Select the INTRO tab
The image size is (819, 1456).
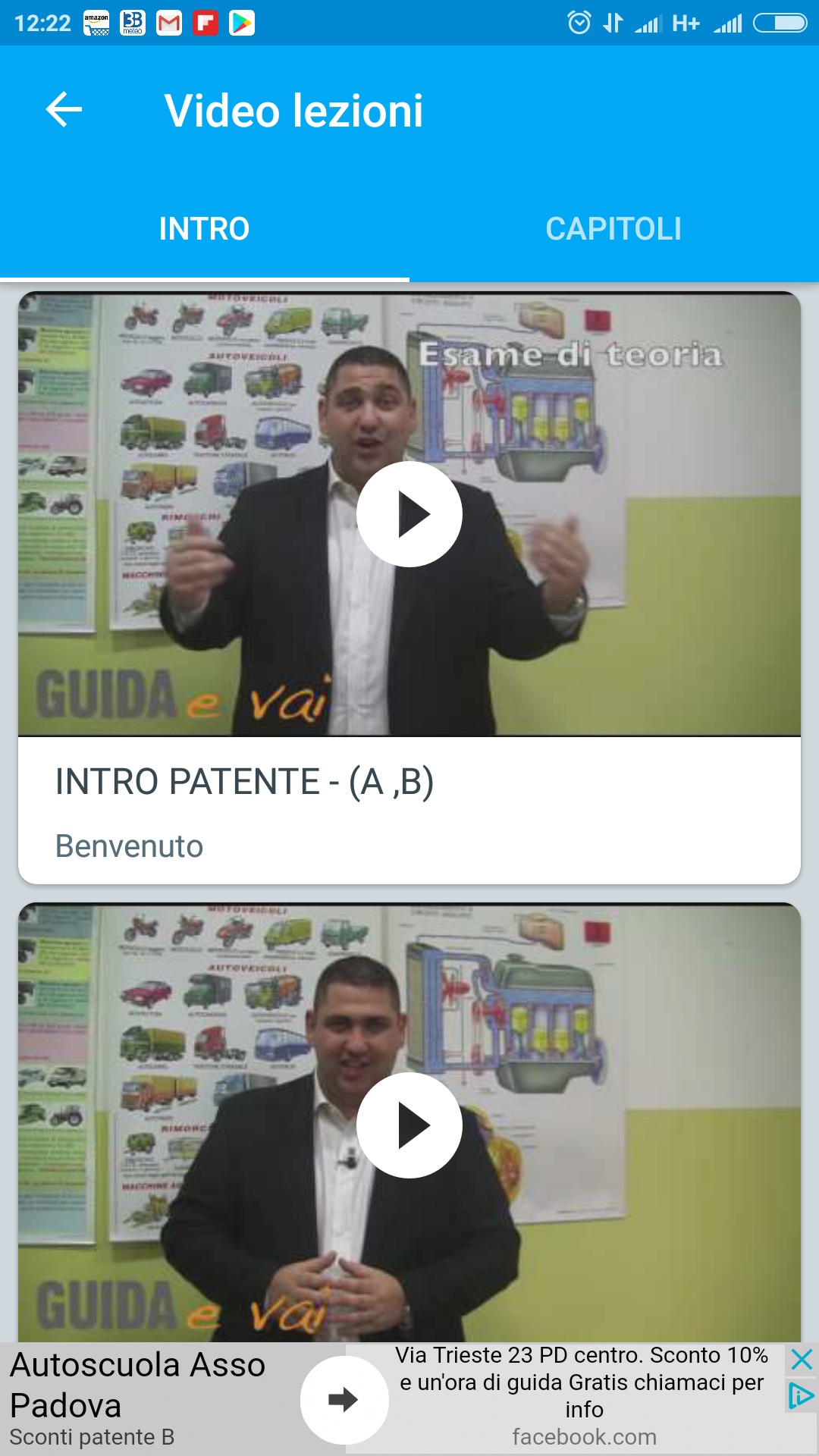(205, 229)
